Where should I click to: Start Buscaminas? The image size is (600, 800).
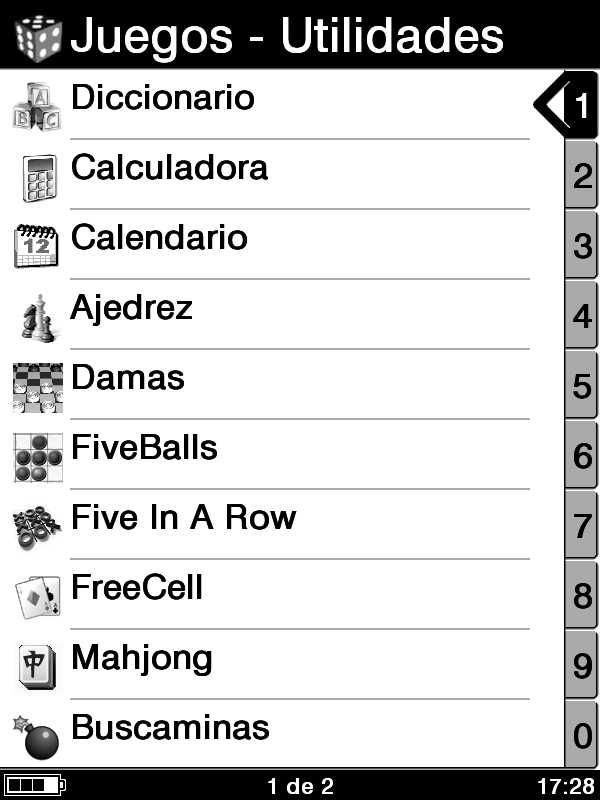click(170, 728)
